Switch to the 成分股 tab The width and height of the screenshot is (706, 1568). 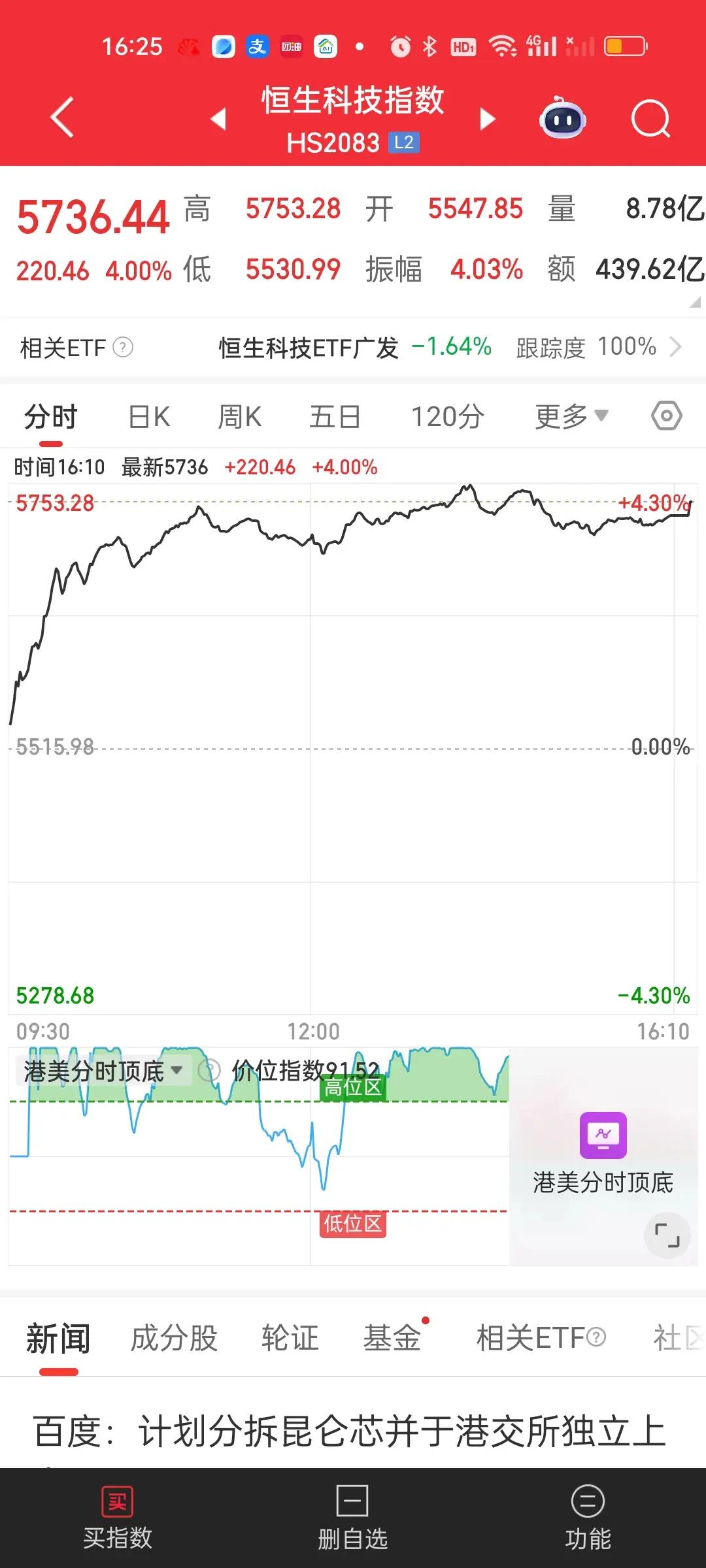click(174, 1338)
